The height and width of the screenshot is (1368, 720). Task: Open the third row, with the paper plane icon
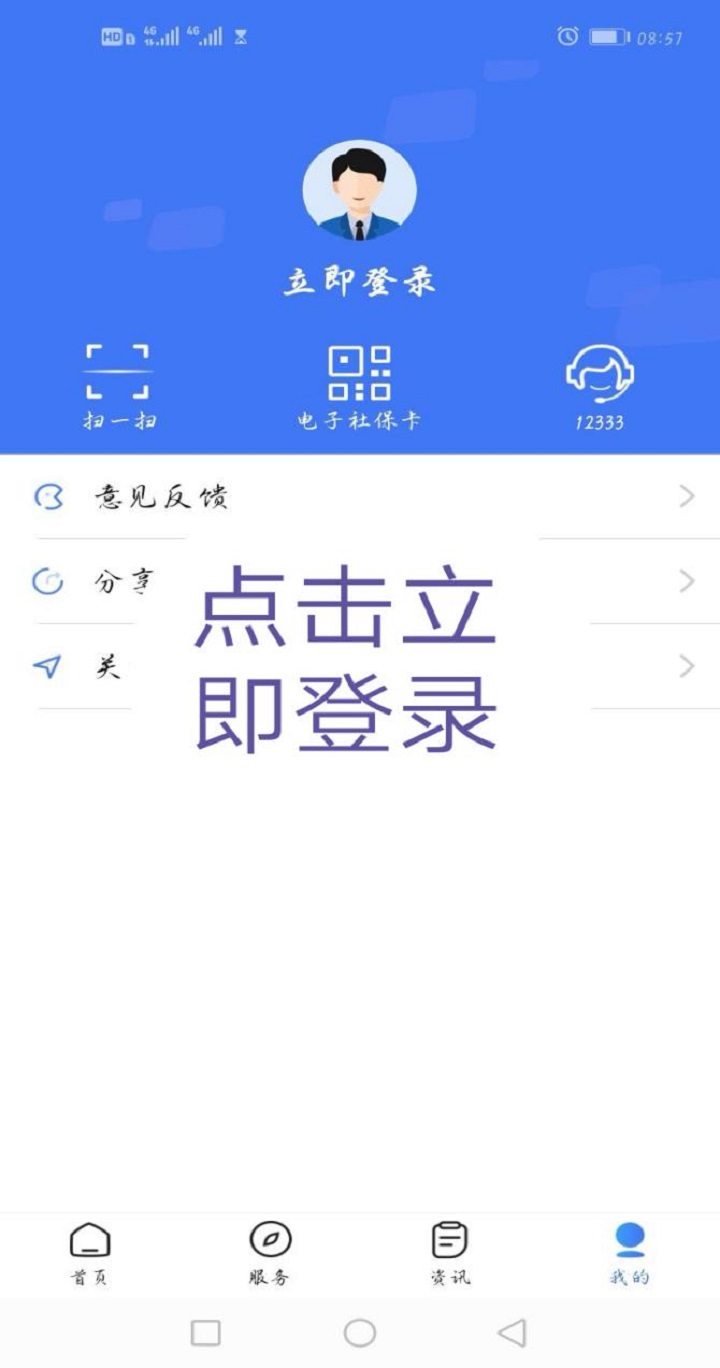coord(90,667)
